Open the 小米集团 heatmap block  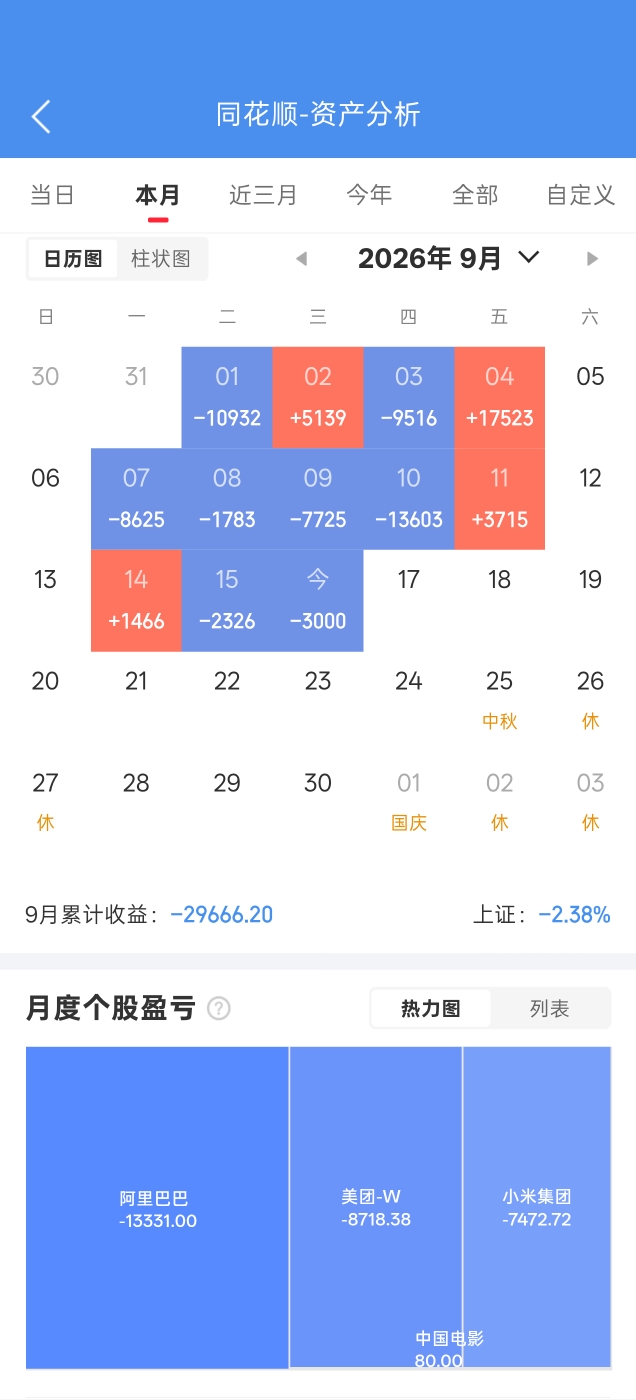(537, 1207)
